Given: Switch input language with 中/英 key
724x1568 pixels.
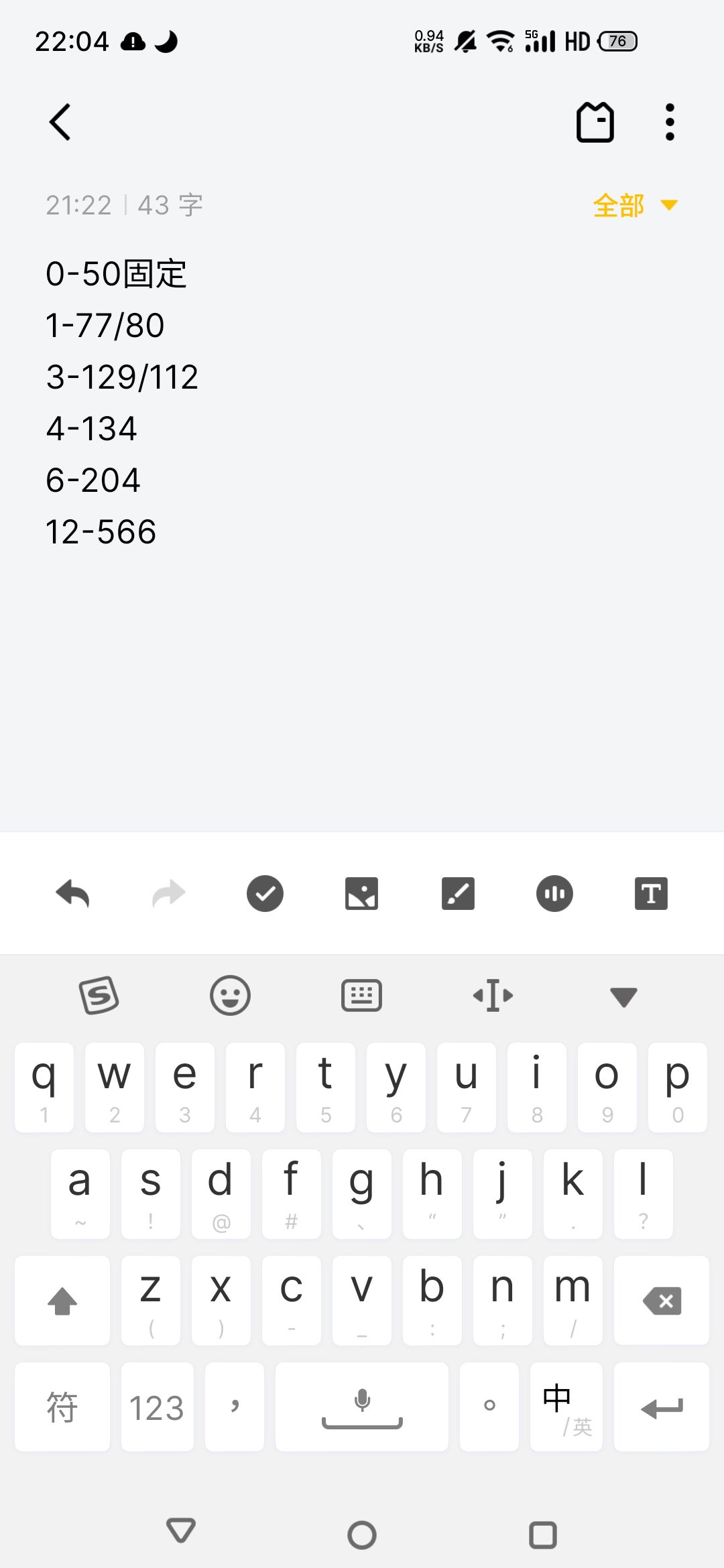Looking at the screenshot, I should coord(566,1407).
